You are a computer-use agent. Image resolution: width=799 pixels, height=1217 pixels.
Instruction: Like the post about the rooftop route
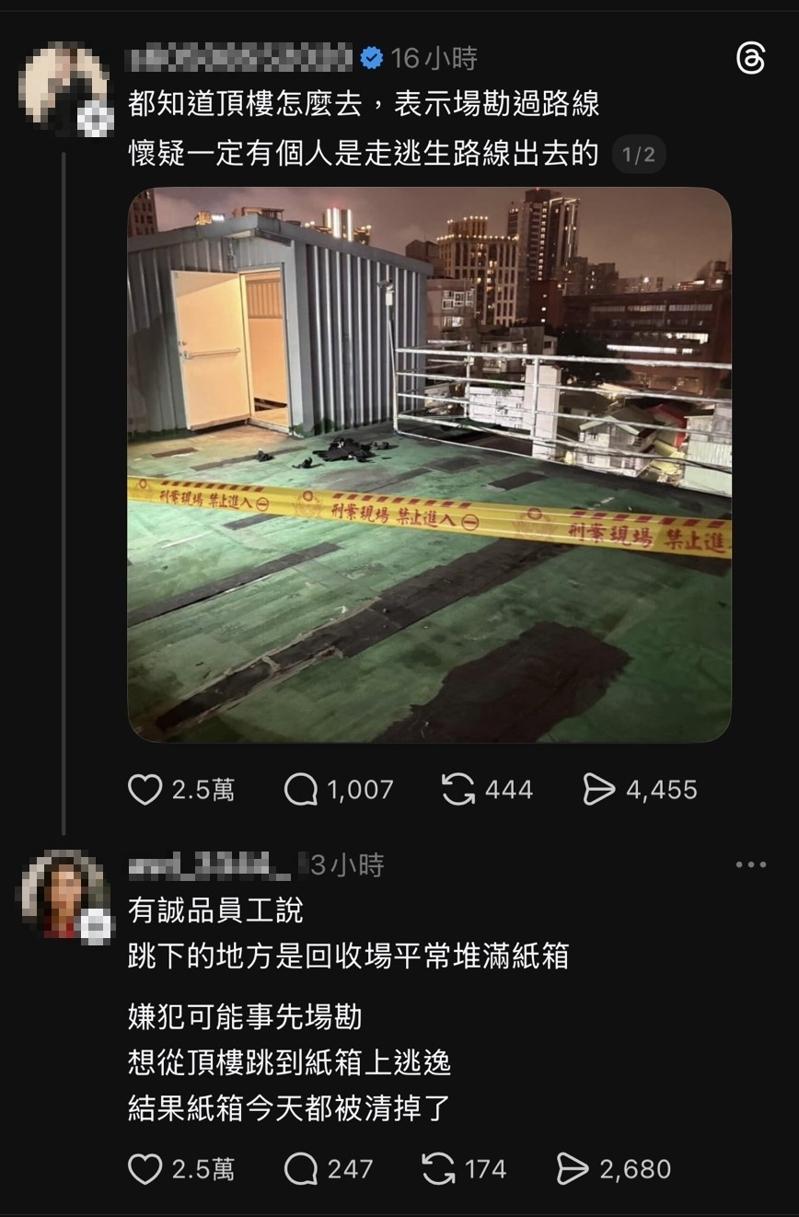(x=146, y=790)
